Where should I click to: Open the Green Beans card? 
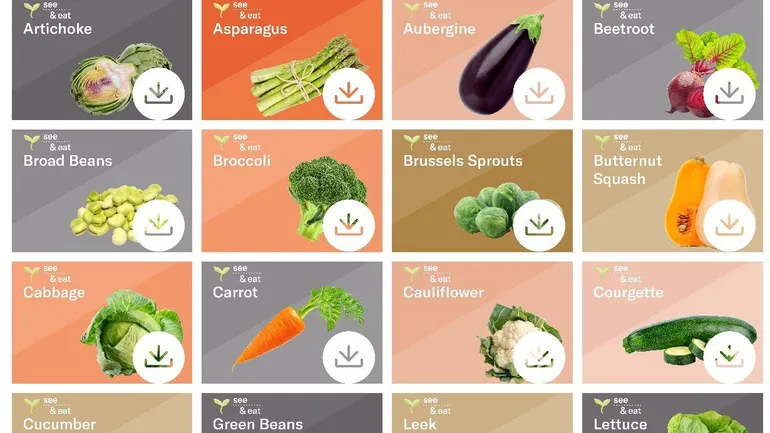[291, 414]
